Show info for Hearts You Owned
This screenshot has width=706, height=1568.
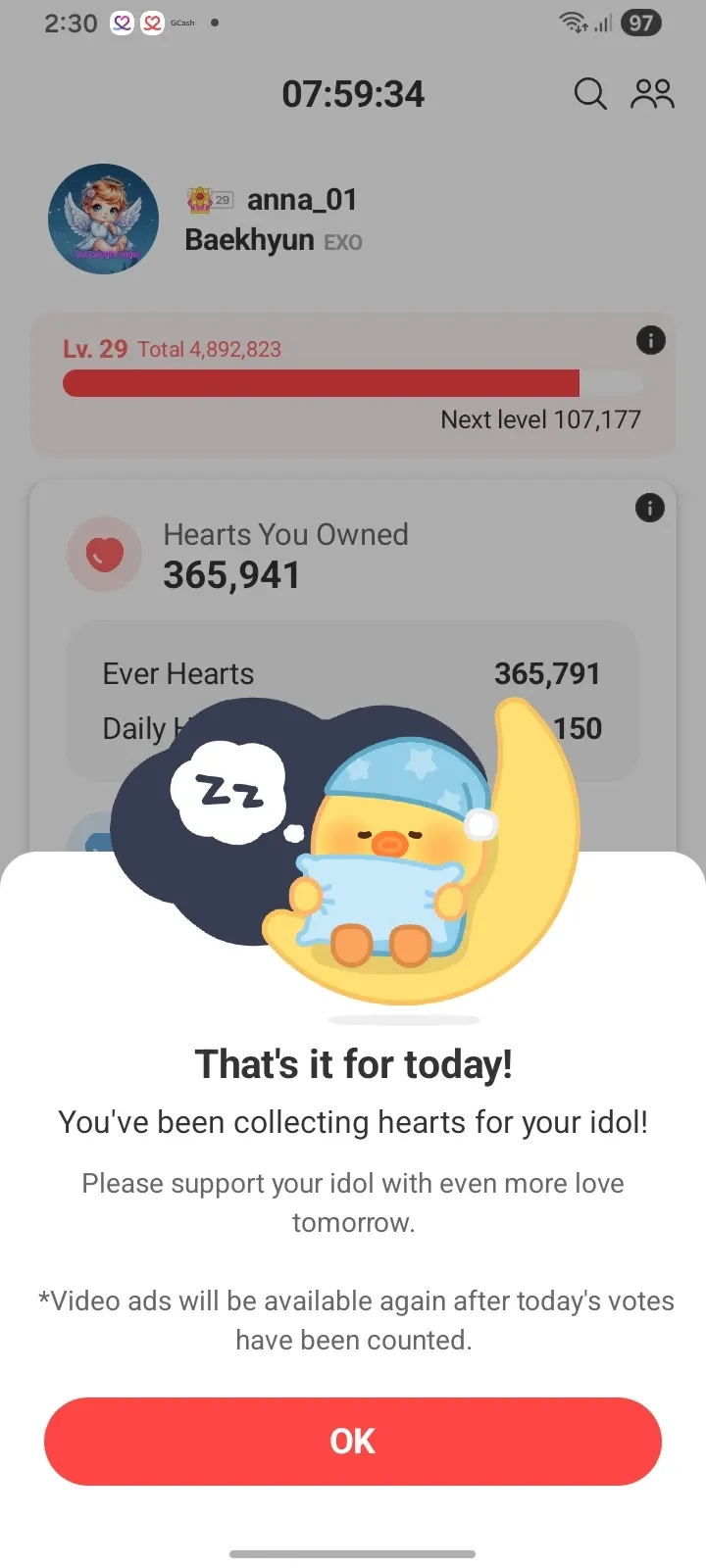click(650, 508)
